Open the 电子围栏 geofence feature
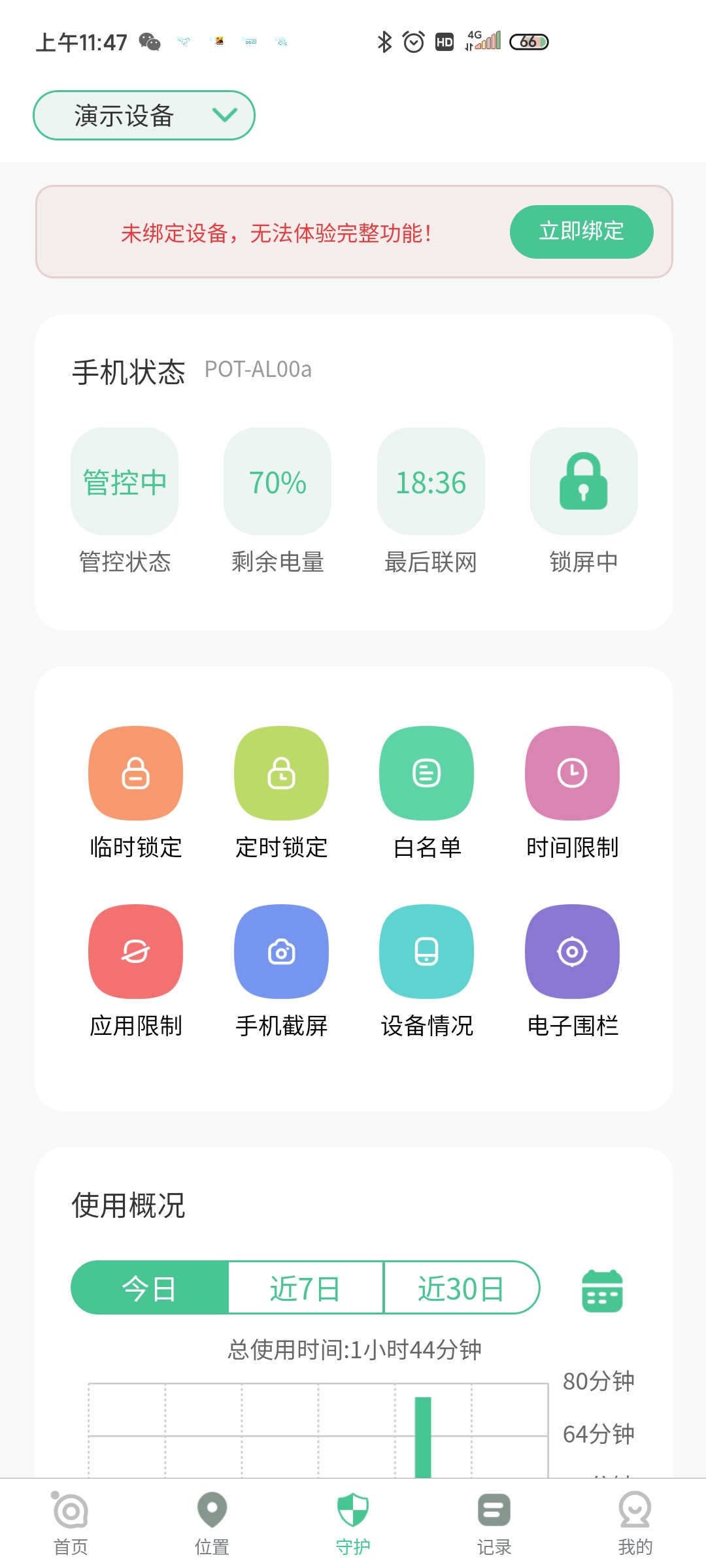Image resolution: width=706 pixels, height=1568 pixels. tap(572, 952)
